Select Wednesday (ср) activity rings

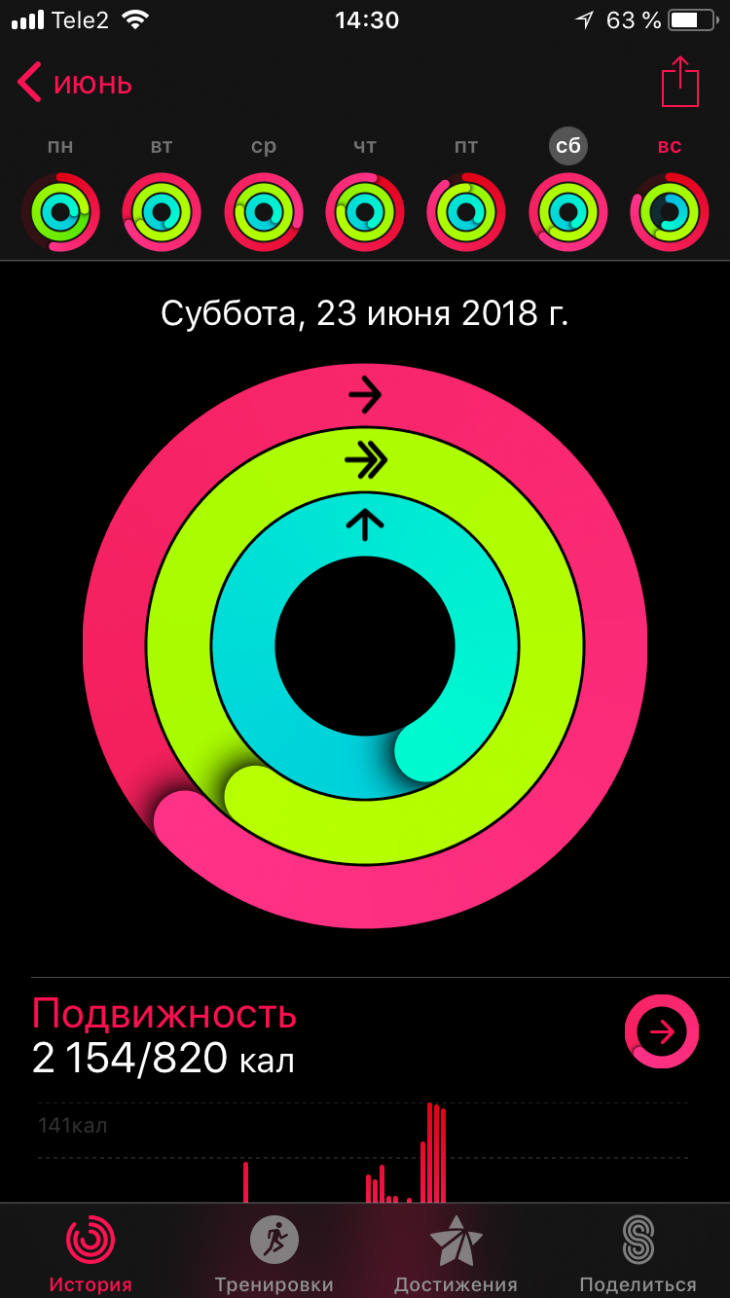tap(264, 211)
